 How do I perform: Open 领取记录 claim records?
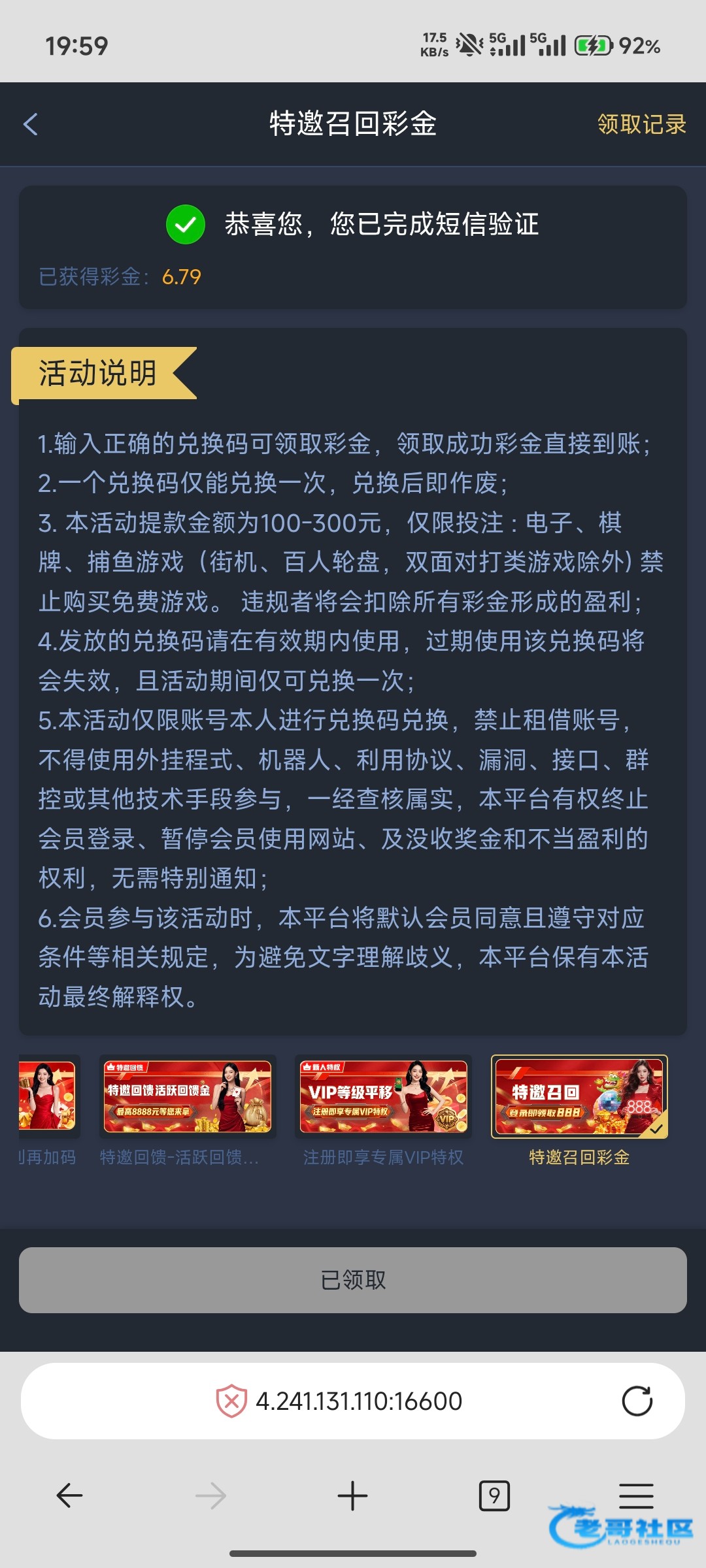pyautogui.click(x=641, y=124)
